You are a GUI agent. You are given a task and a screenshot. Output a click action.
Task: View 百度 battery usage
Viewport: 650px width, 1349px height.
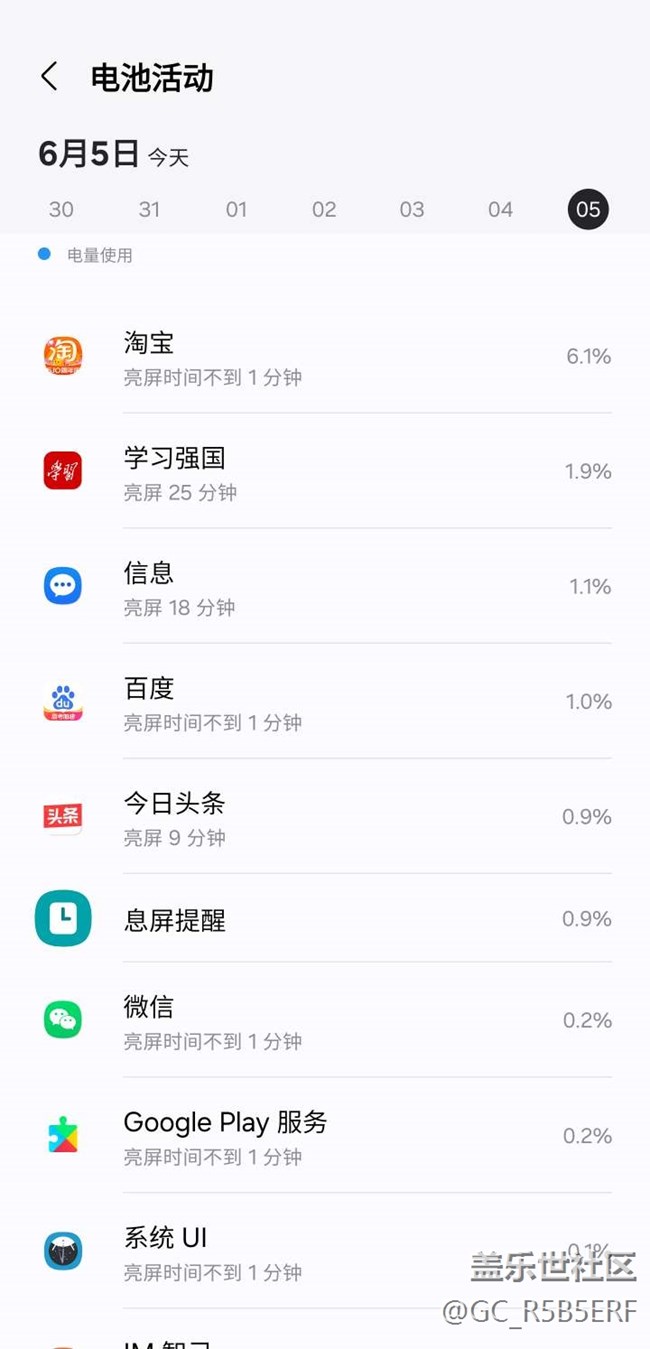pos(325,702)
